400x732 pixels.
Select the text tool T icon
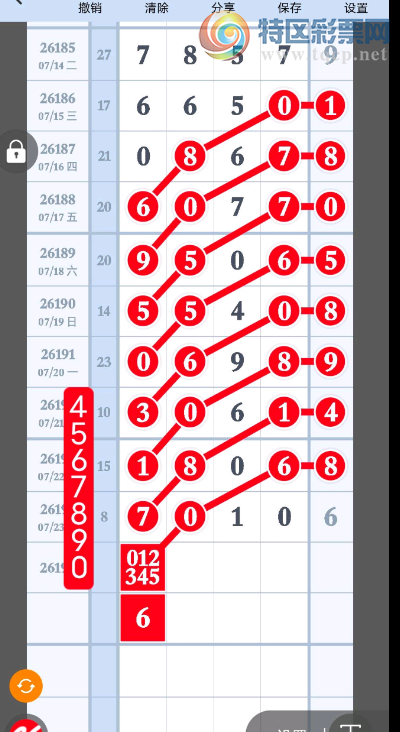350,726
